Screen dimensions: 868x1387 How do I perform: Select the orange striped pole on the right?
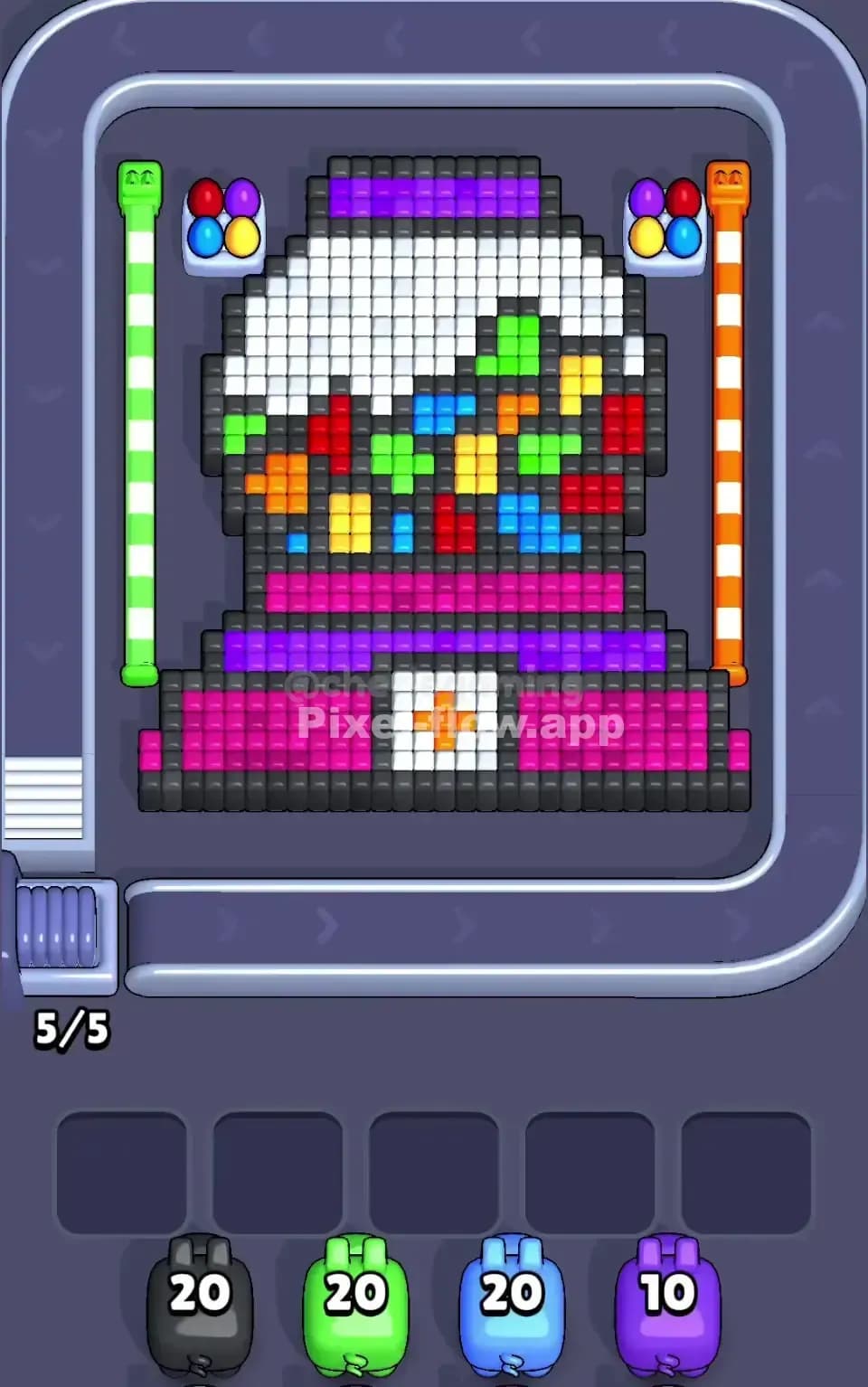[x=729, y=416]
